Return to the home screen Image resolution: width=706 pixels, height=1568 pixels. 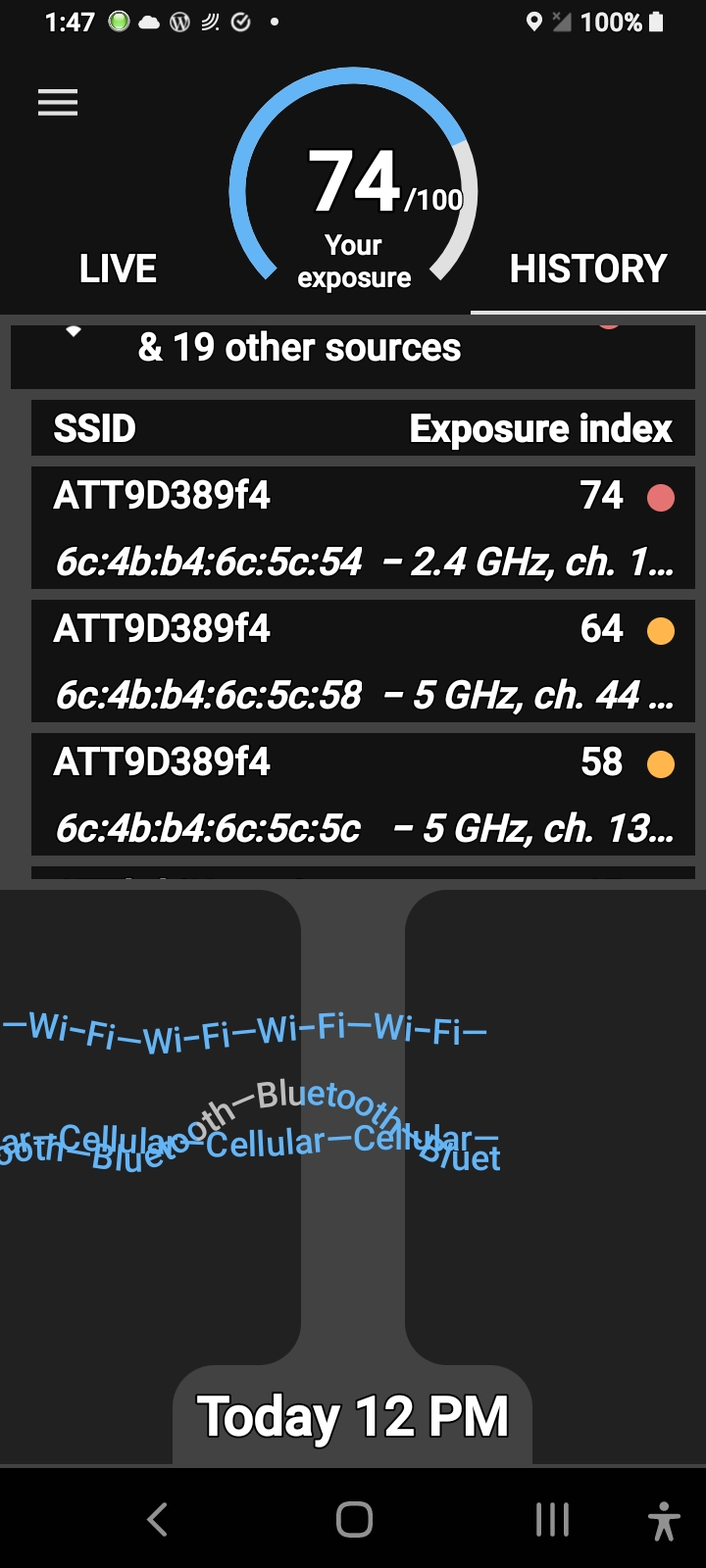[x=354, y=1520]
